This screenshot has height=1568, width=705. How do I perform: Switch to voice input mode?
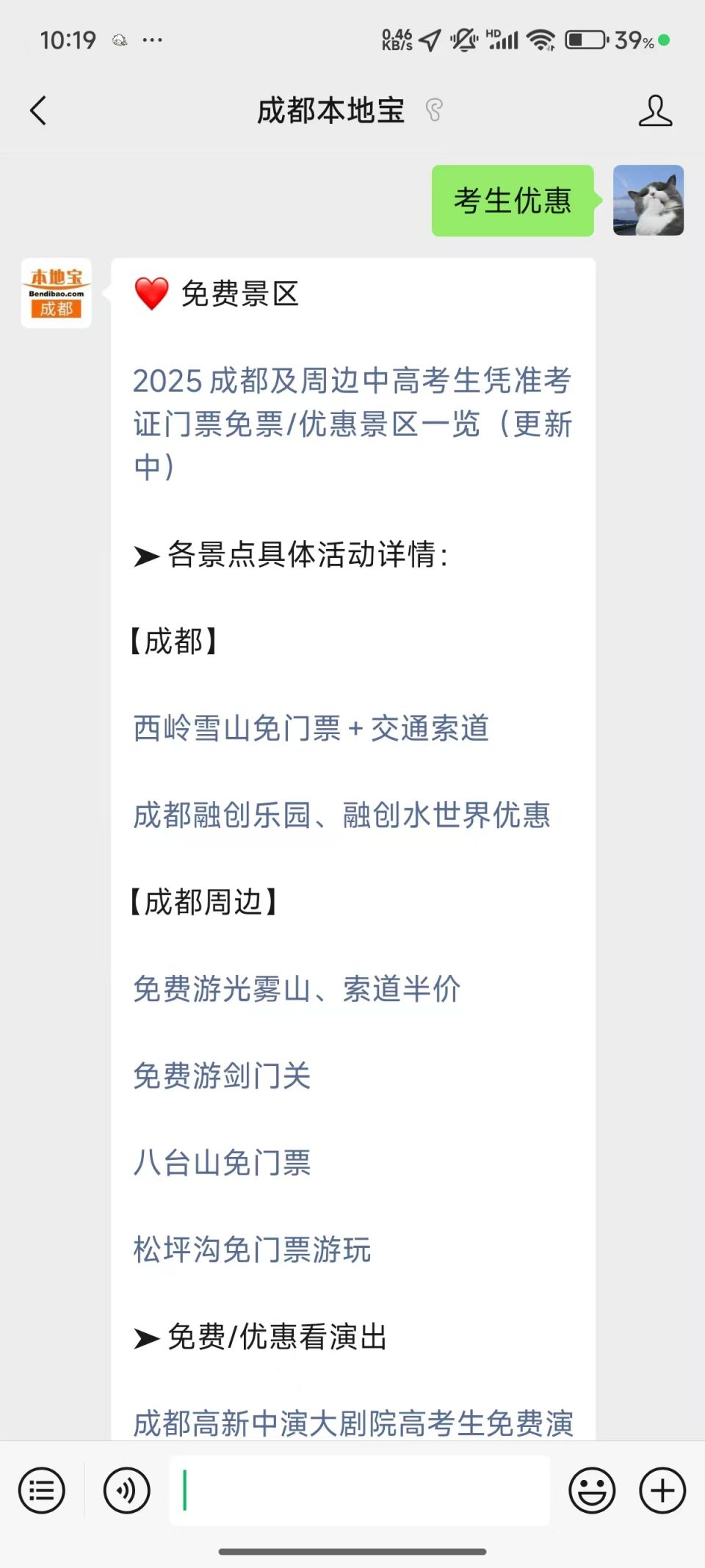point(127,1490)
